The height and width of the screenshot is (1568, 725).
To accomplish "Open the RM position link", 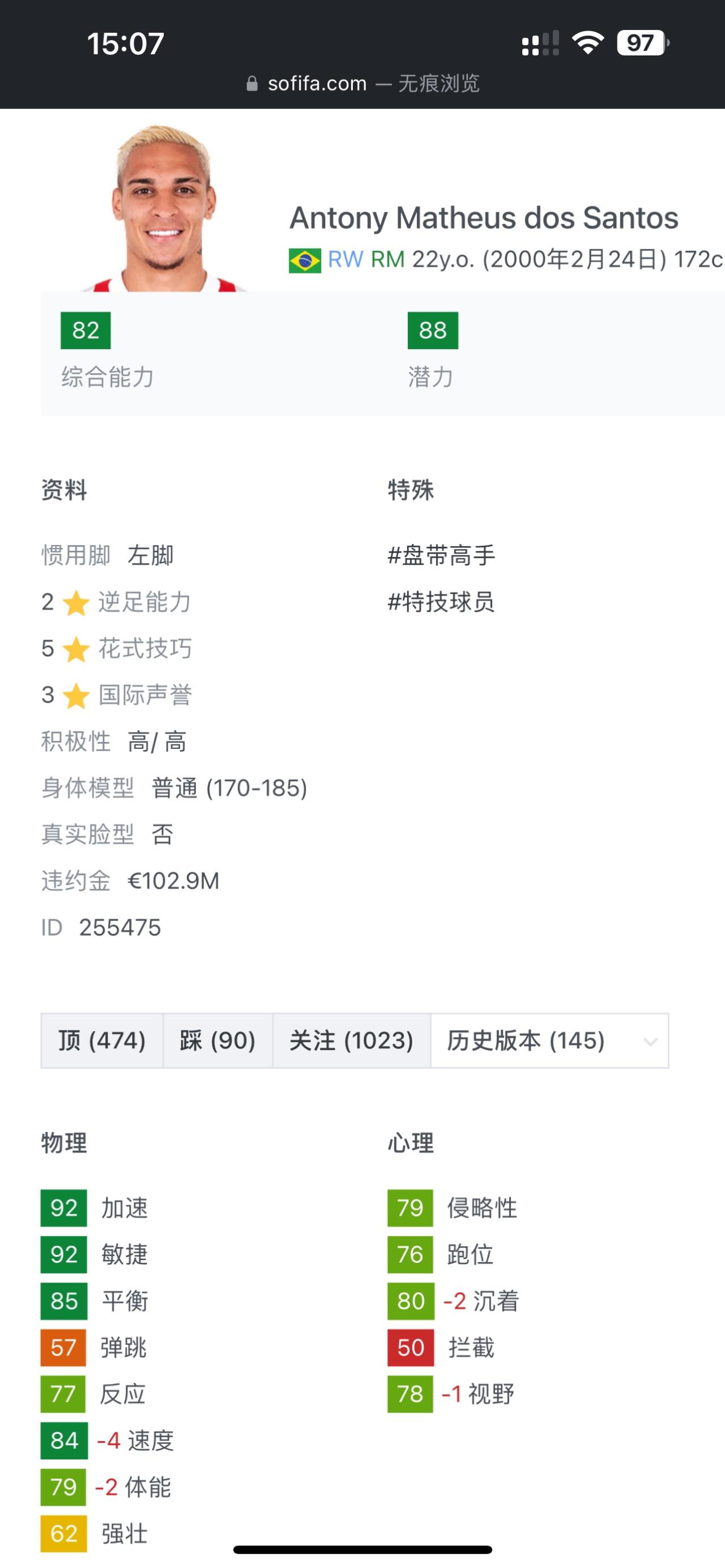I will click(x=387, y=259).
